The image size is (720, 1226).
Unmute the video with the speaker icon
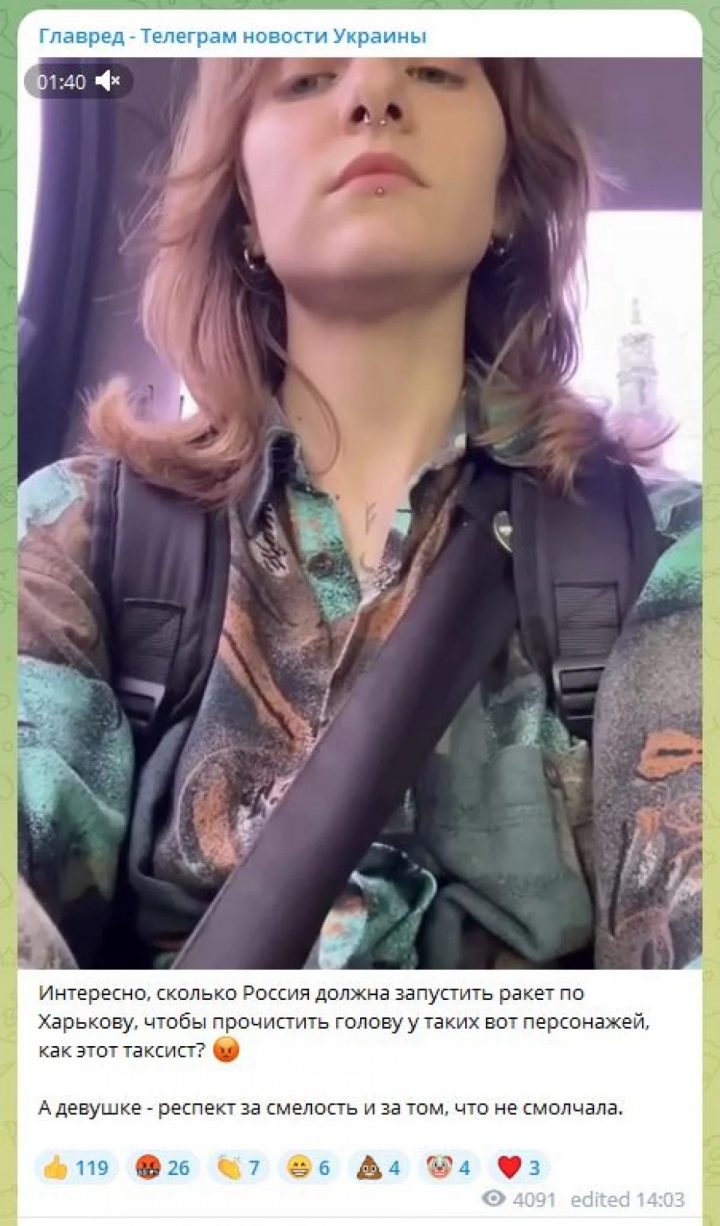[x=108, y=82]
